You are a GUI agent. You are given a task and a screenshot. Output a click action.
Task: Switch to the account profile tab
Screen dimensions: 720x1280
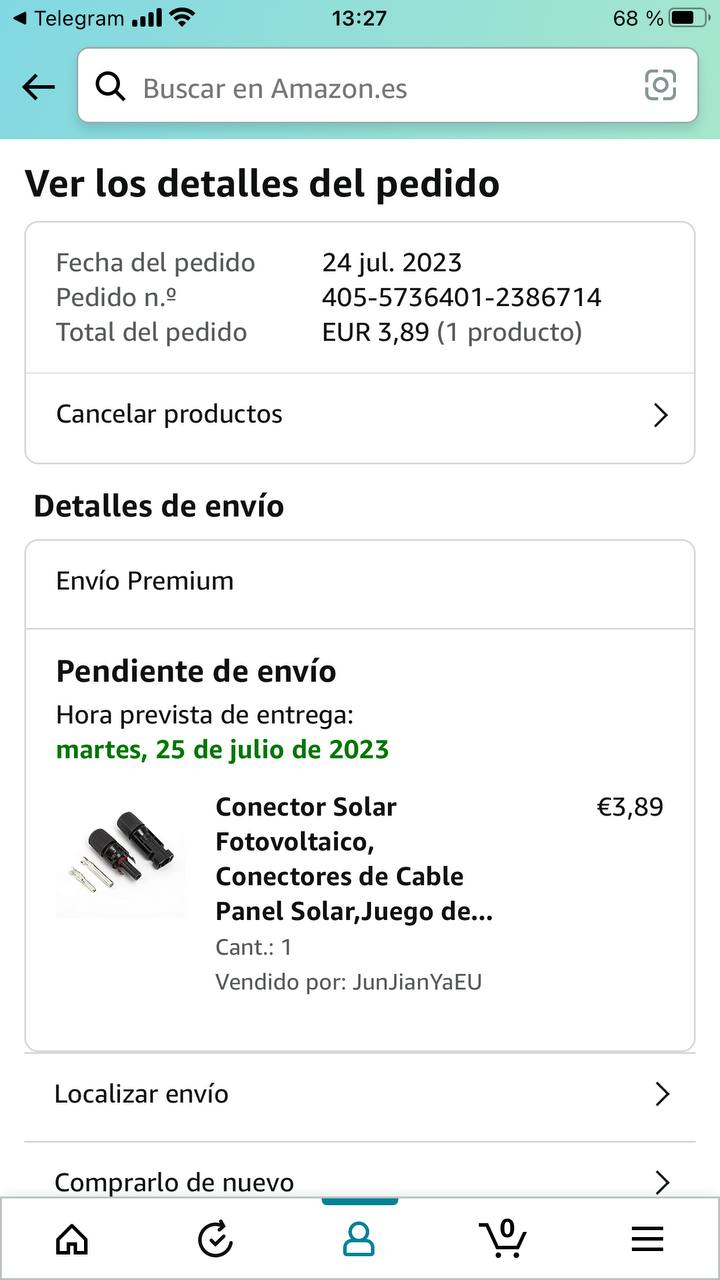coord(359,1240)
